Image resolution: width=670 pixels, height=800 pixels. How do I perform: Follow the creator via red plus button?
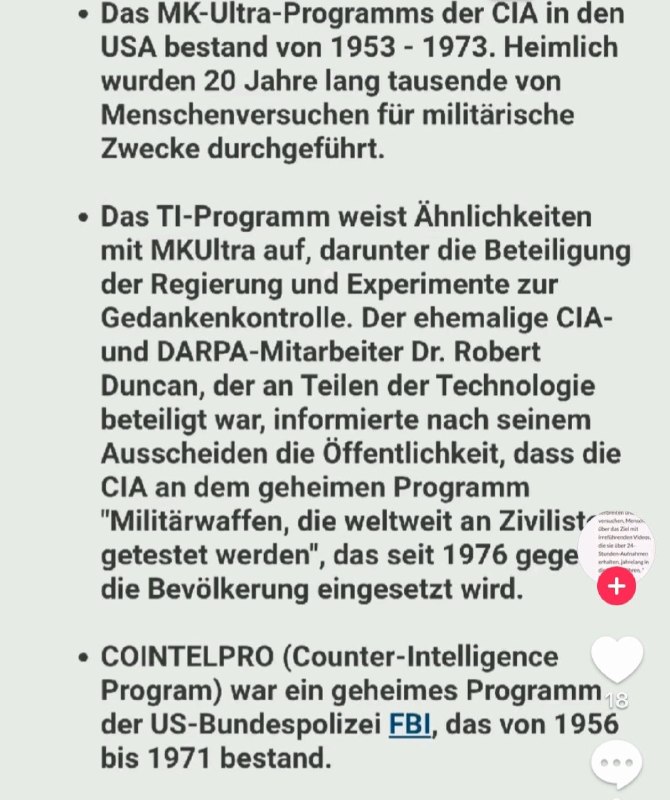(616, 586)
